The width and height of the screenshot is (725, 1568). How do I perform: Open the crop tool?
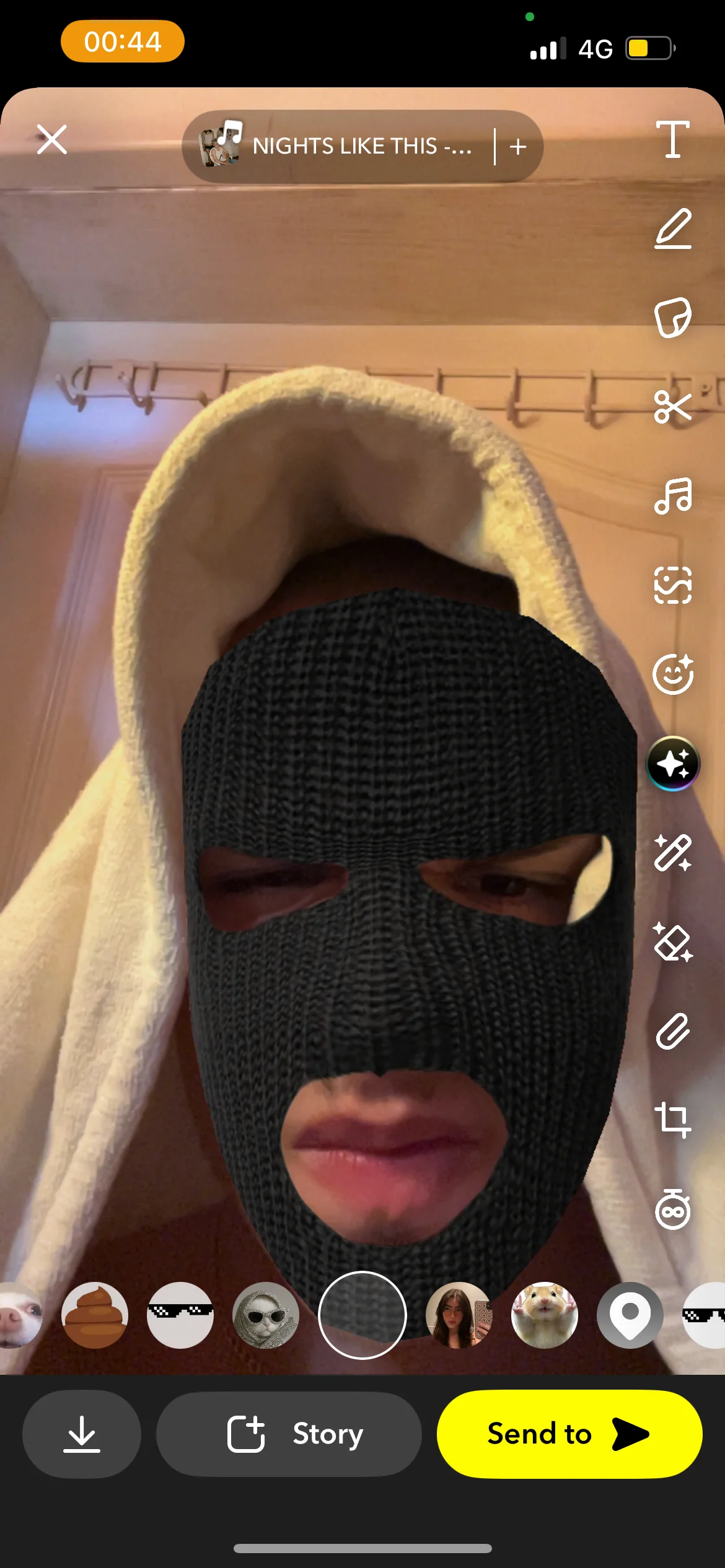(673, 1120)
